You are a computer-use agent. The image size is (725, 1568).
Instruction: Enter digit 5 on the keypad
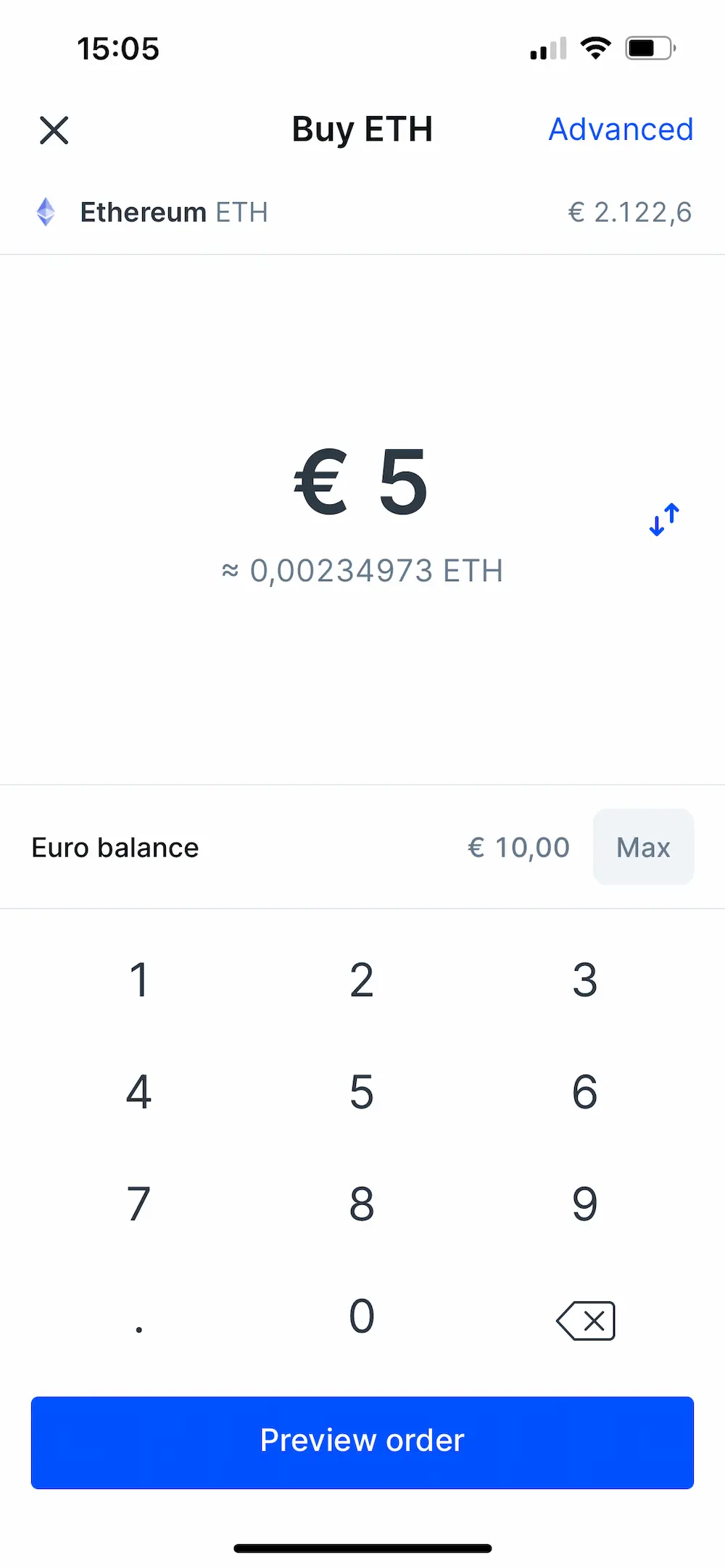(362, 1092)
